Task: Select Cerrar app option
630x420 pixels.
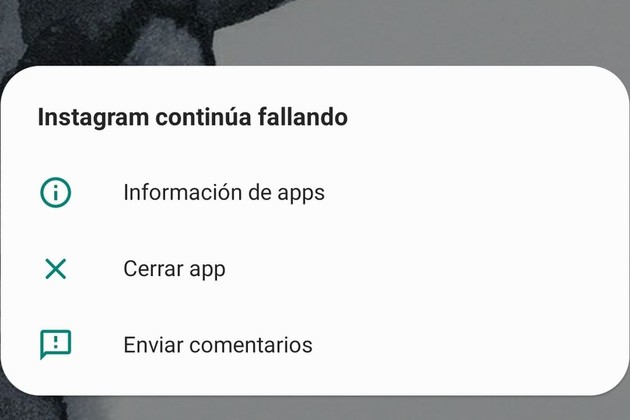Action: tap(174, 269)
